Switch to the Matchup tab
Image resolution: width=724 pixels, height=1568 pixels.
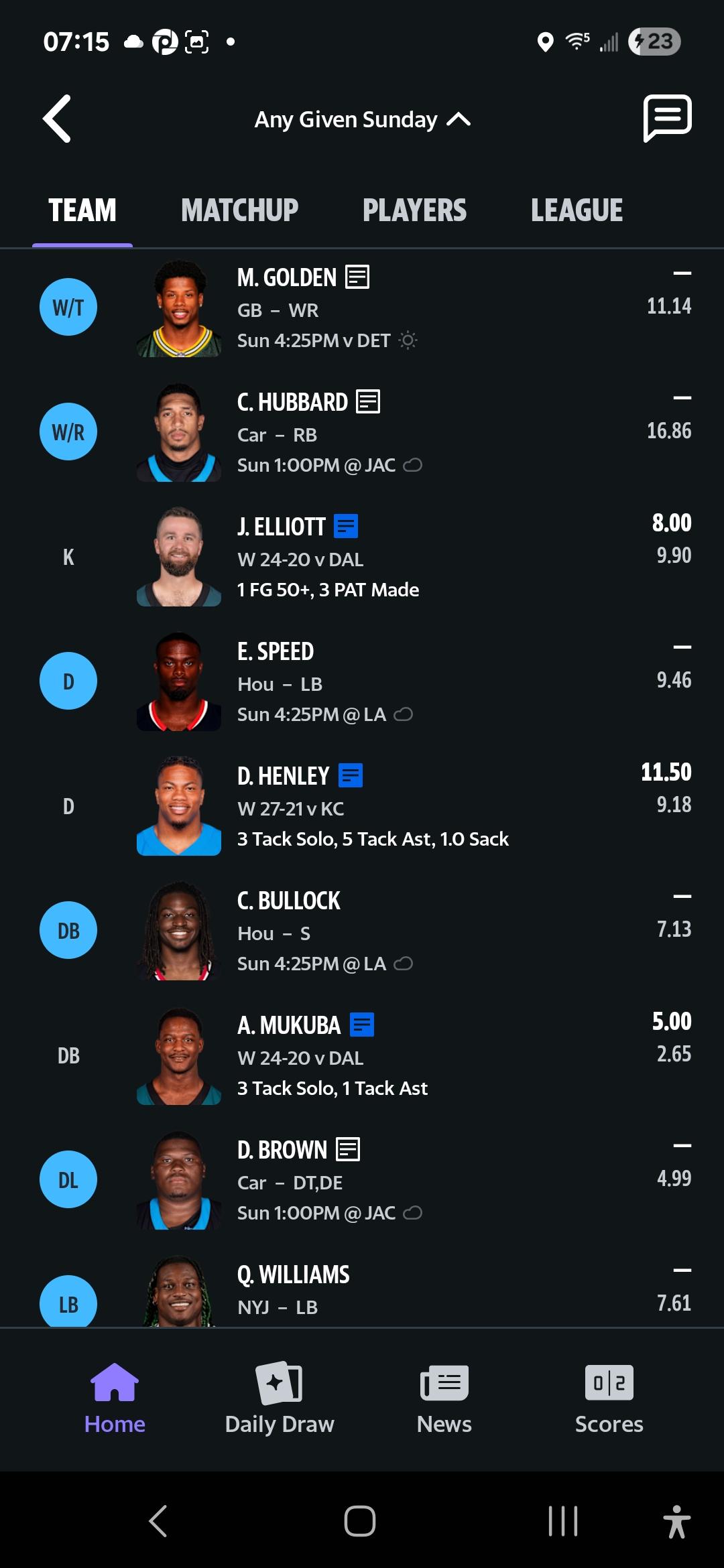(239, 210)
